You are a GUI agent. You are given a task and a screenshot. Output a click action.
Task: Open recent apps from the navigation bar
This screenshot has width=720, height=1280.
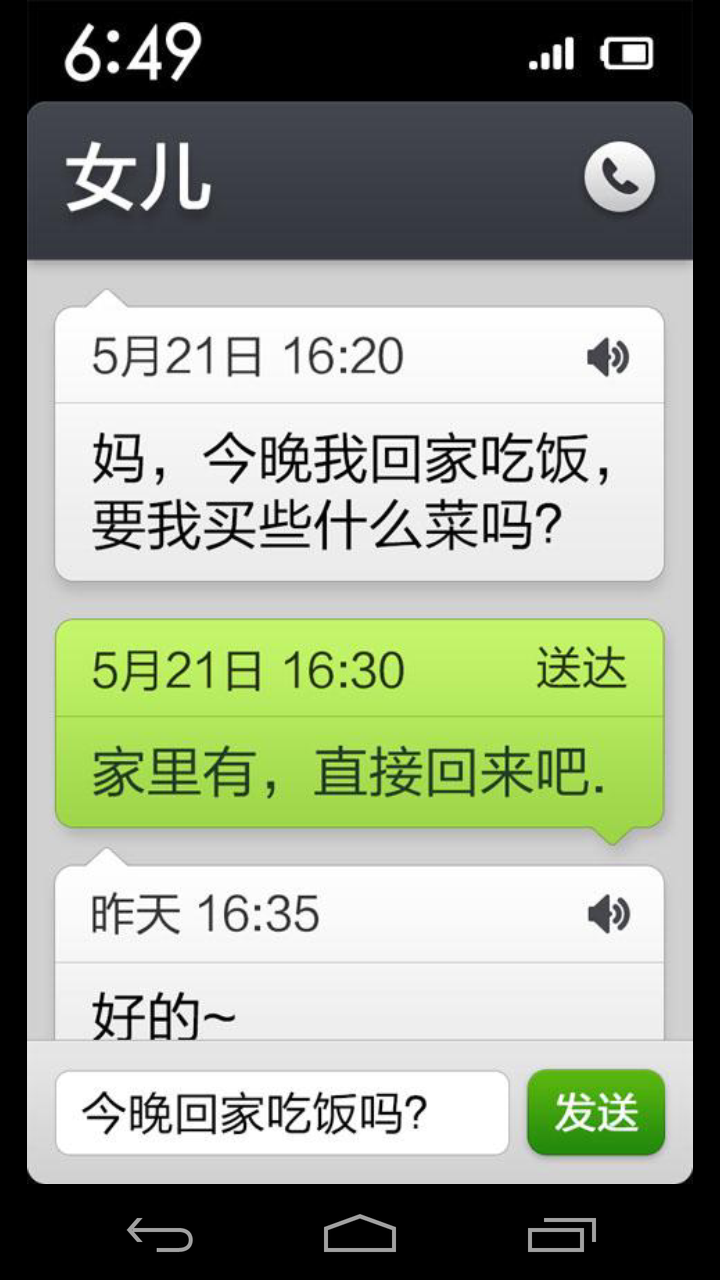pyautogui.click(x=561, y=1235)
